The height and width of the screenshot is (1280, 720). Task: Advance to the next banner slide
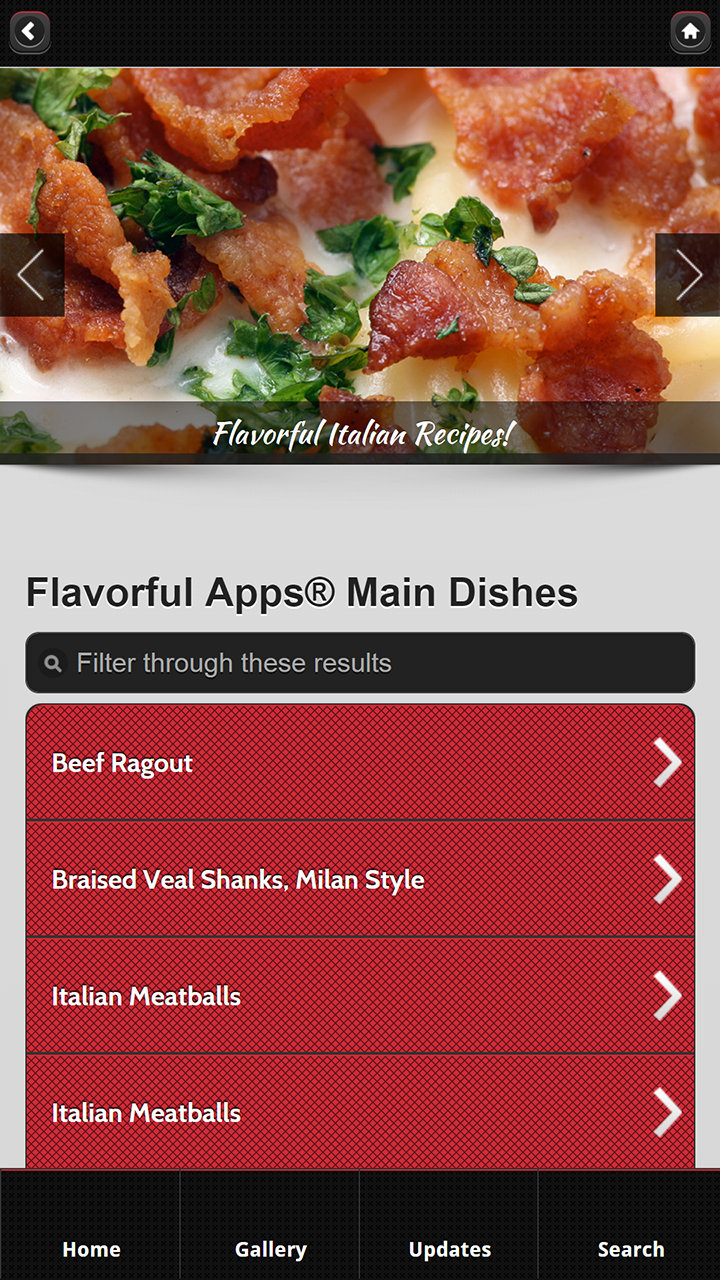tap(688, 275)
